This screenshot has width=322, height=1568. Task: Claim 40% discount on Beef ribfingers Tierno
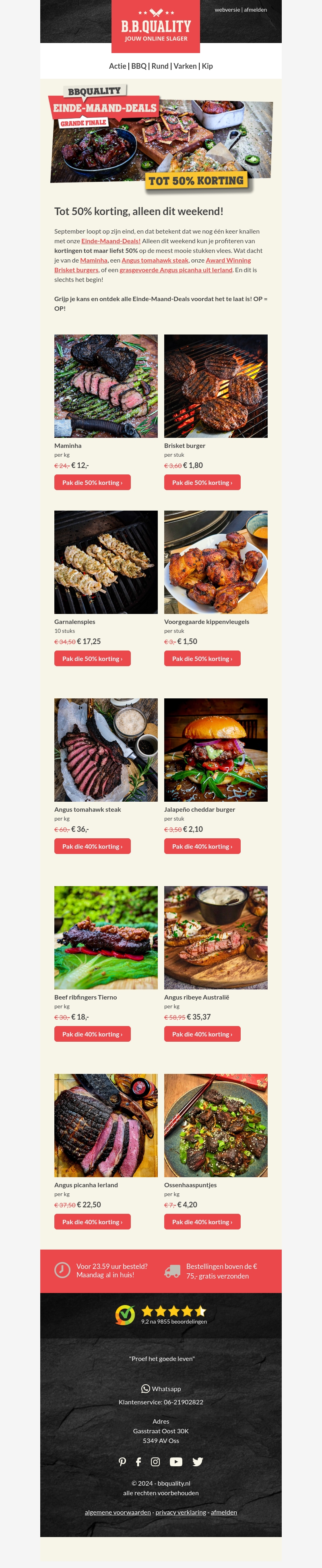(x=92, y=1034)
